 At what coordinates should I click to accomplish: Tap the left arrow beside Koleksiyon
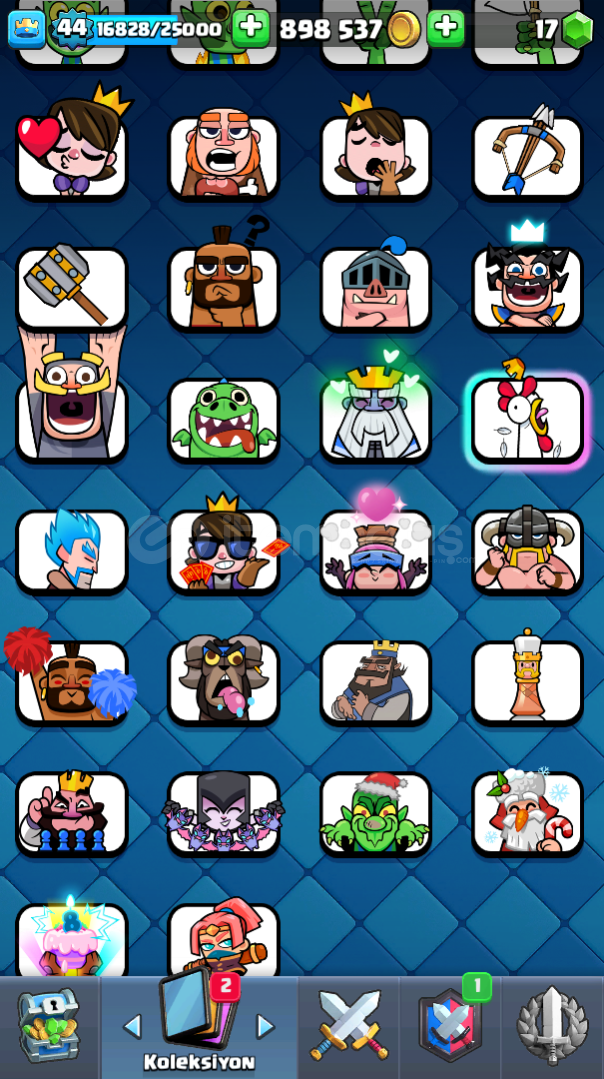point(132,1027)
